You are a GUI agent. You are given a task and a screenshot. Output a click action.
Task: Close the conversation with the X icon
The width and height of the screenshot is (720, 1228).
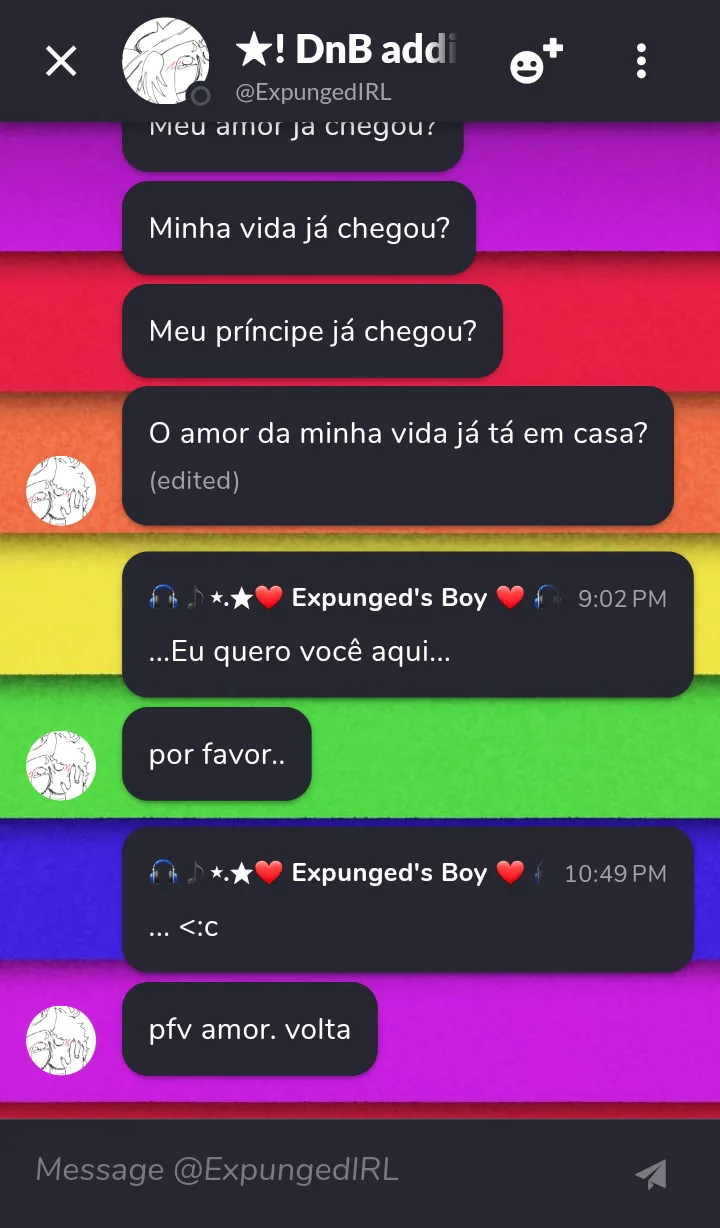tap(61, 61)
